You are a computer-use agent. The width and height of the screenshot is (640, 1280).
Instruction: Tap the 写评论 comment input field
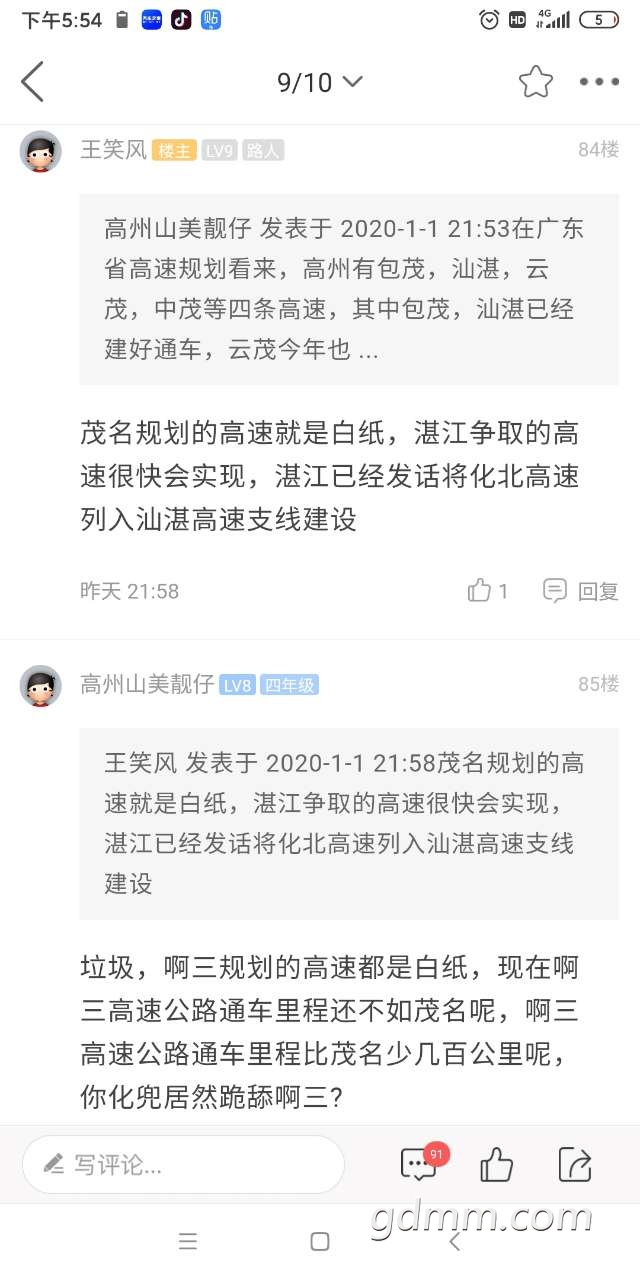pos(183,1164)
